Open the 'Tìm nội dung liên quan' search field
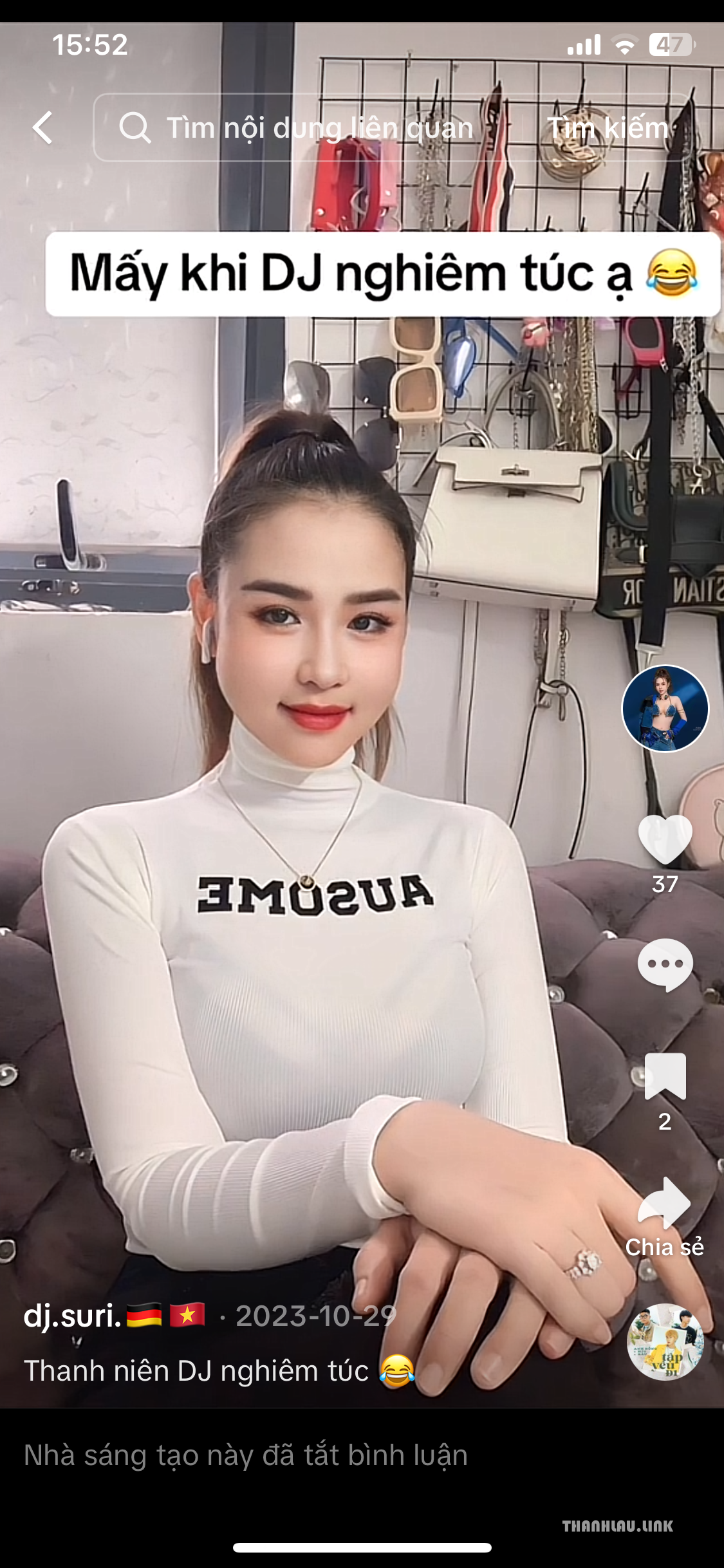This screenshot has height=1568, width=724. [x=308, y=127]
